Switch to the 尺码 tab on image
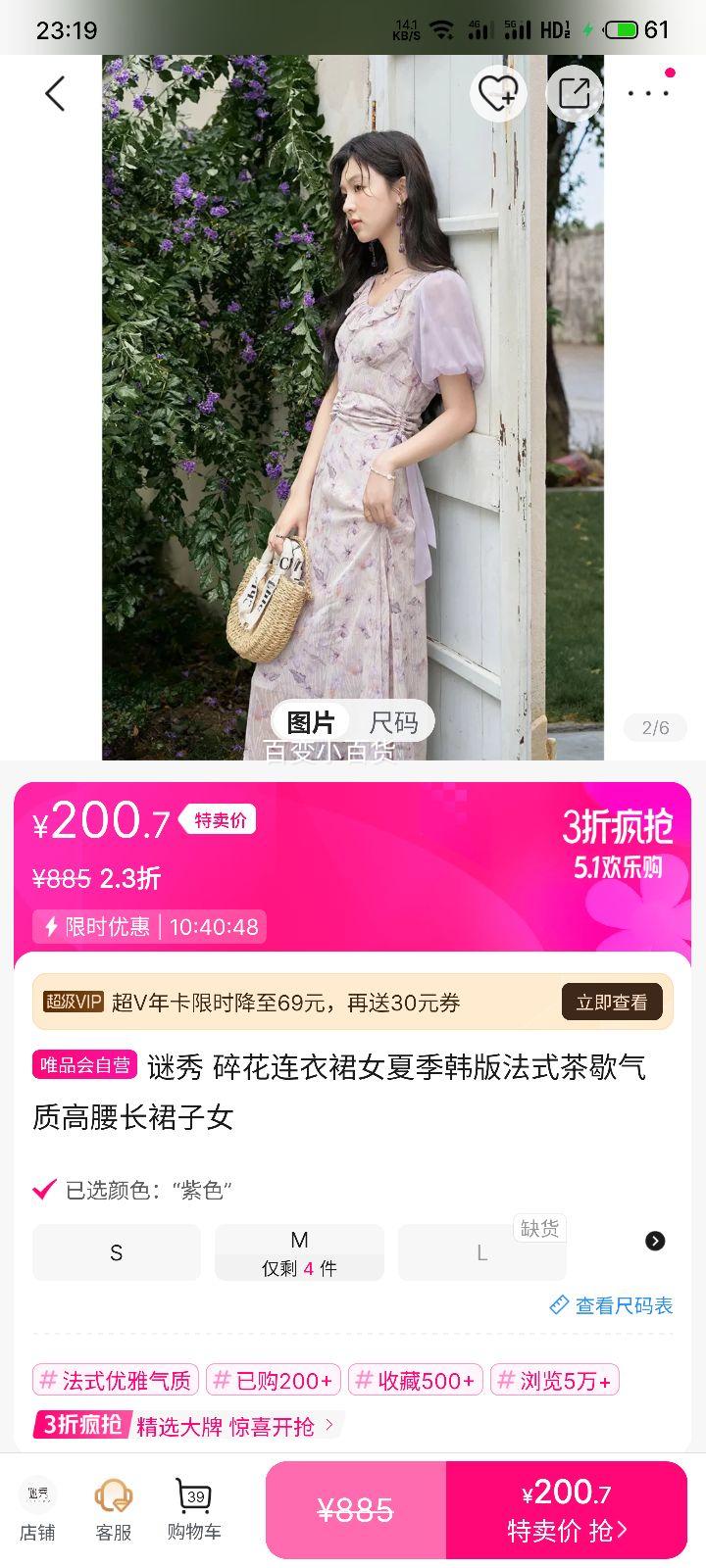Screen dimensions: 706x1568 [x=393, y=723]
